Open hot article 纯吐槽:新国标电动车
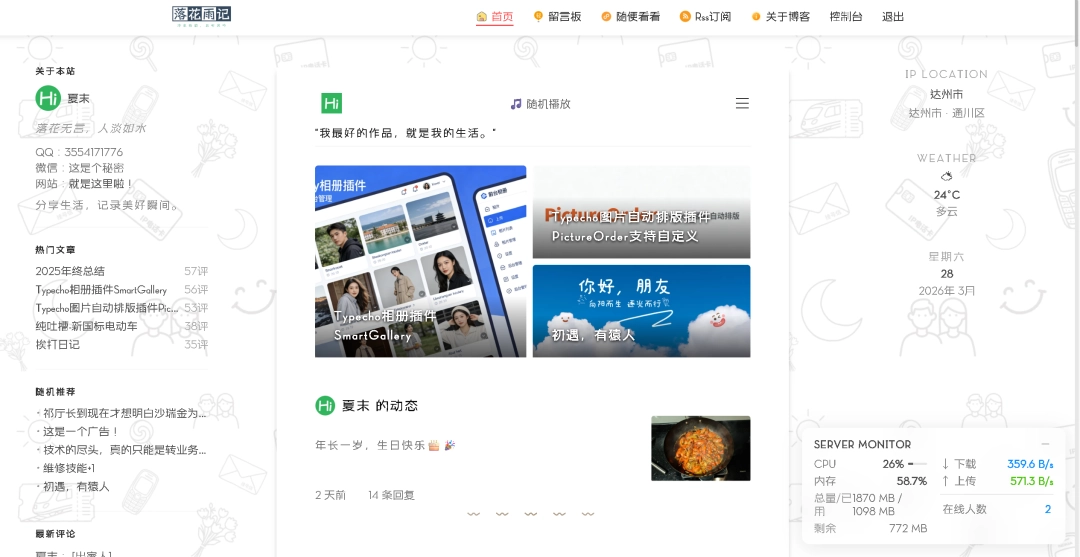The width and height of the screenshot is (1080, 557). (86, 326)
